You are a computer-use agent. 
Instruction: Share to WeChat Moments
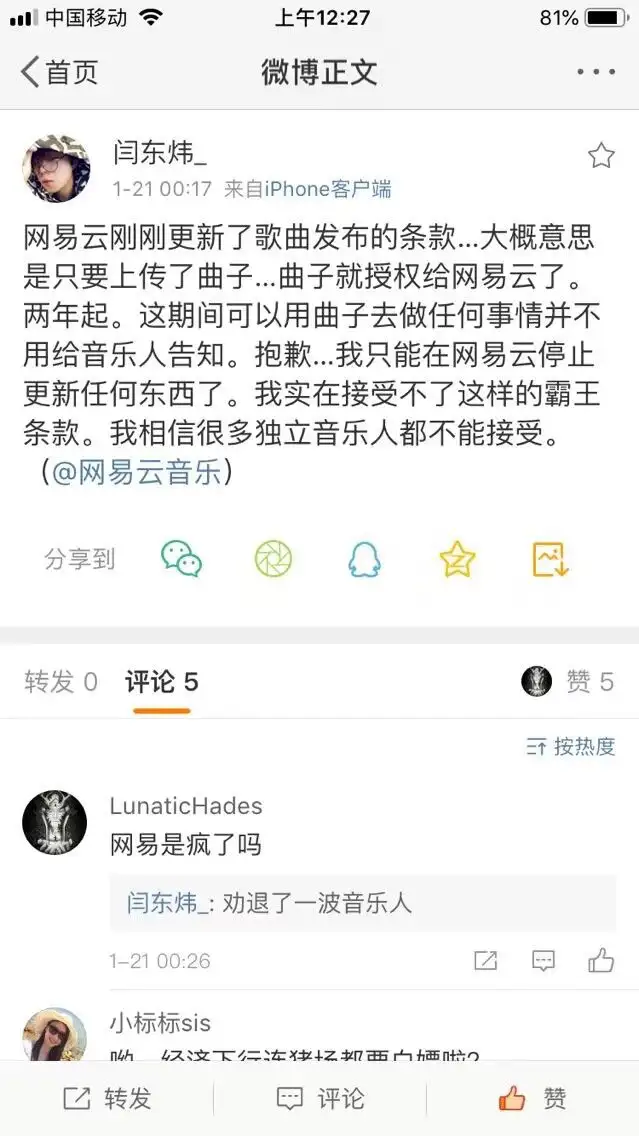[x=273, y=559]
